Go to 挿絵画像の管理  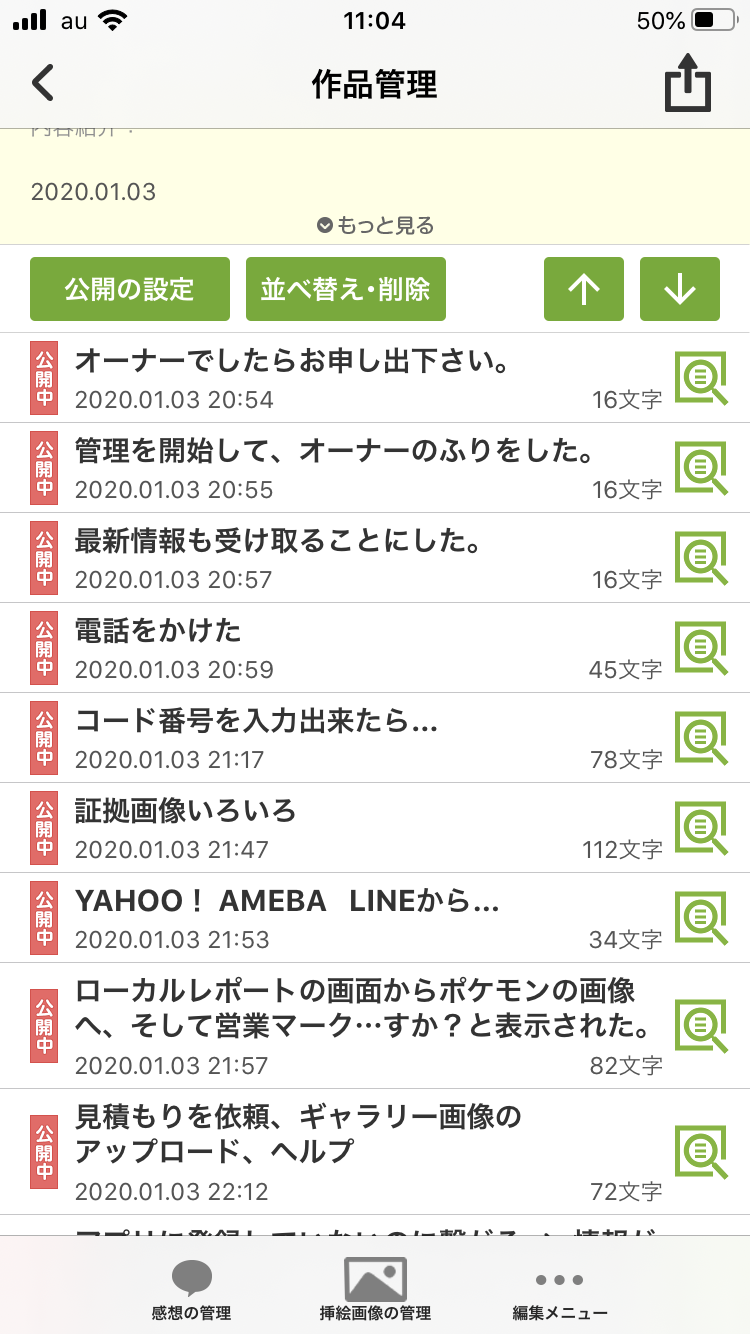pos(375,1289)
